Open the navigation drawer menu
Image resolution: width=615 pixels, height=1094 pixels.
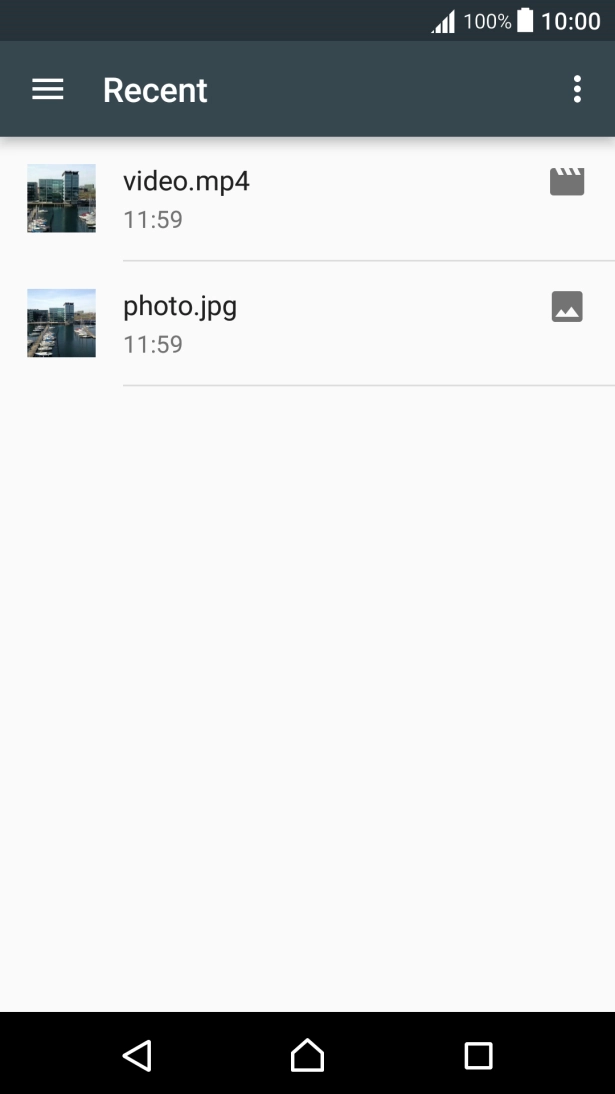click(x=48, y=90)
